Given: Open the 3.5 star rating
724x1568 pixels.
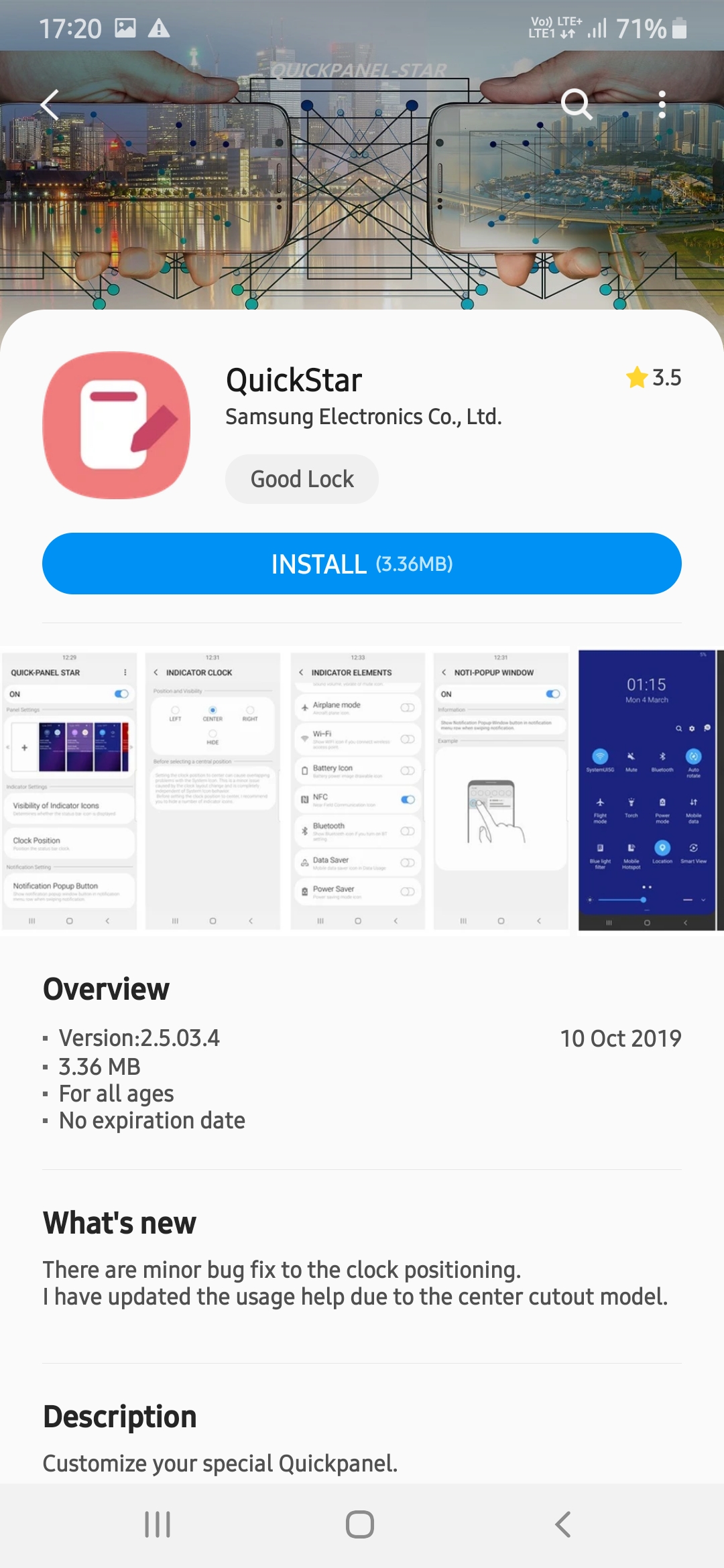Looking at the screenshot, I should coord(654,378).
